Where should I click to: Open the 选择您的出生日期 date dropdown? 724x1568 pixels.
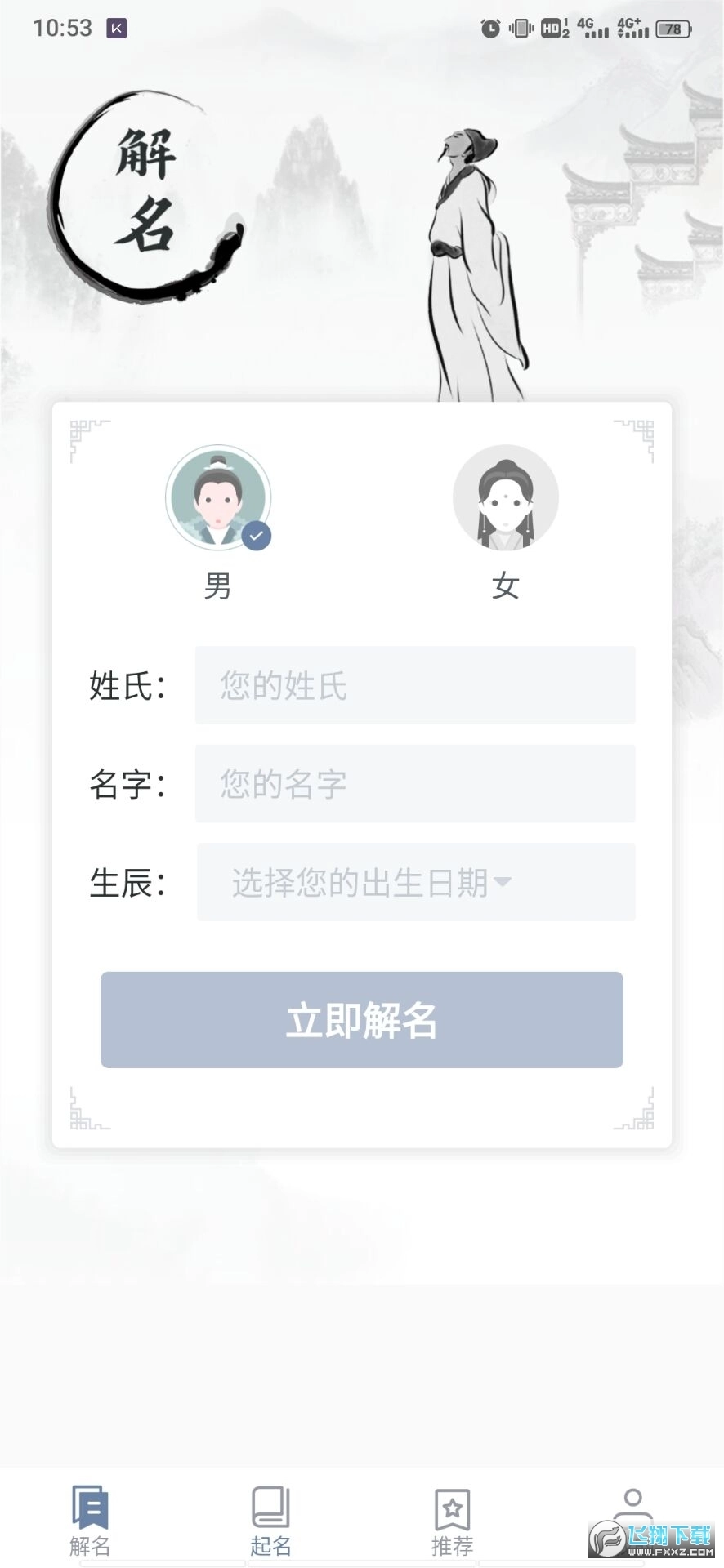pos(415,882)
